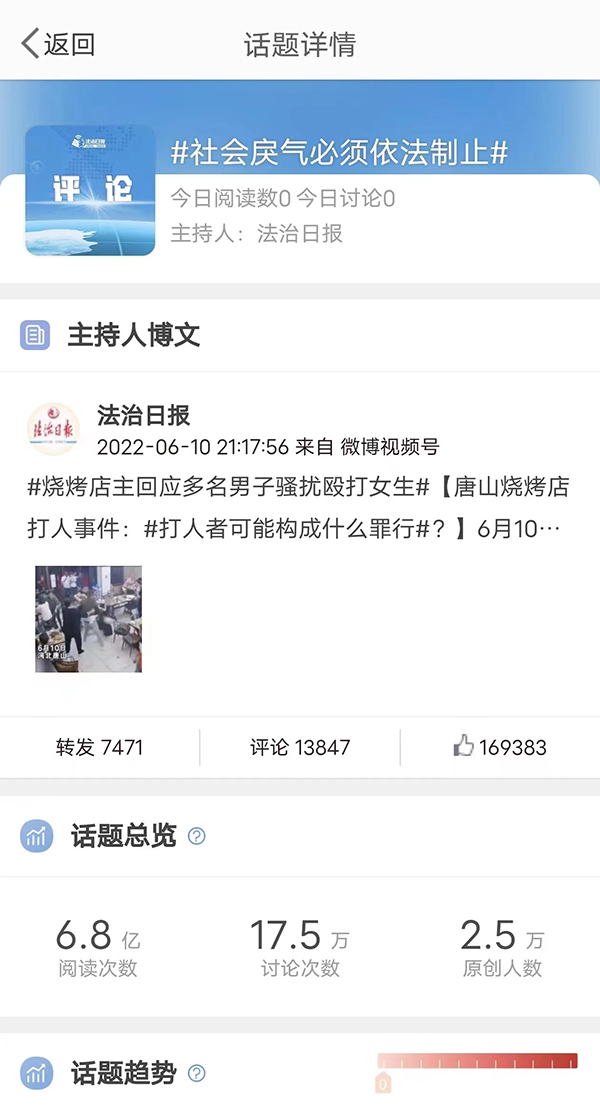This screenshot has height=1107, width=600.
Task: Like the post with 169383 likes
Action: pyautogui.click(x=499, y=747)
